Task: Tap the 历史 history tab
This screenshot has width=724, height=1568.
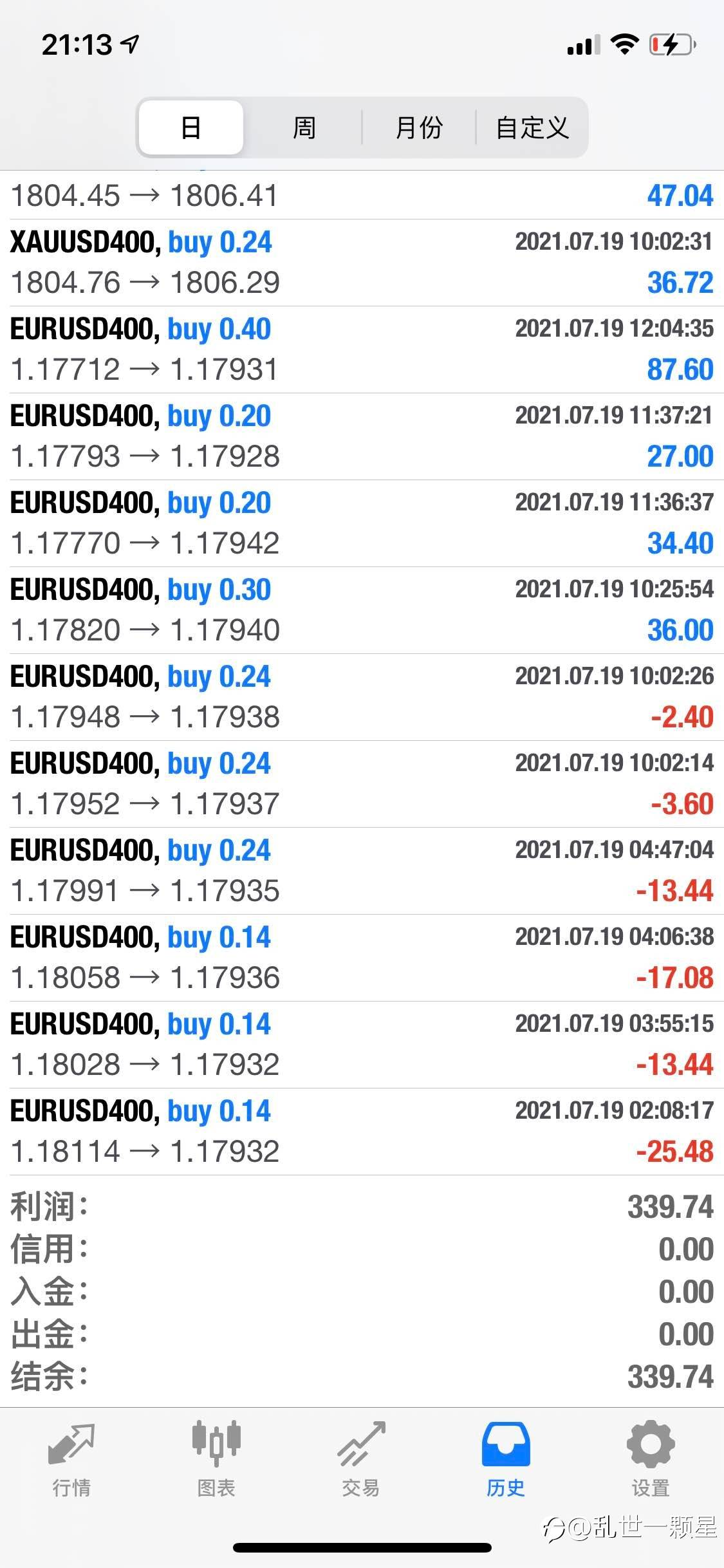Action: click(x=506, y=1460)
